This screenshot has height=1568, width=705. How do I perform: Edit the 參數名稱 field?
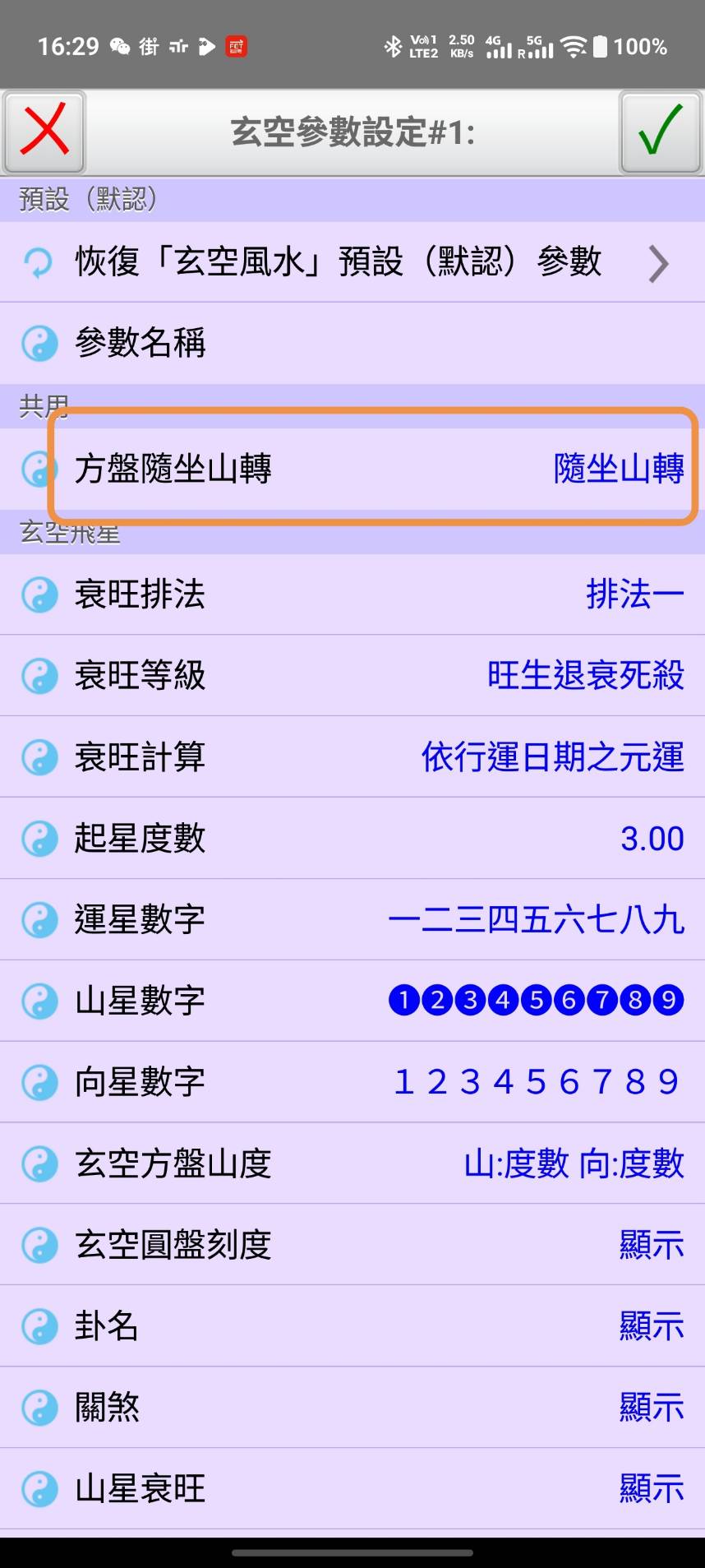pyautogui.click(x=352, y=343)
